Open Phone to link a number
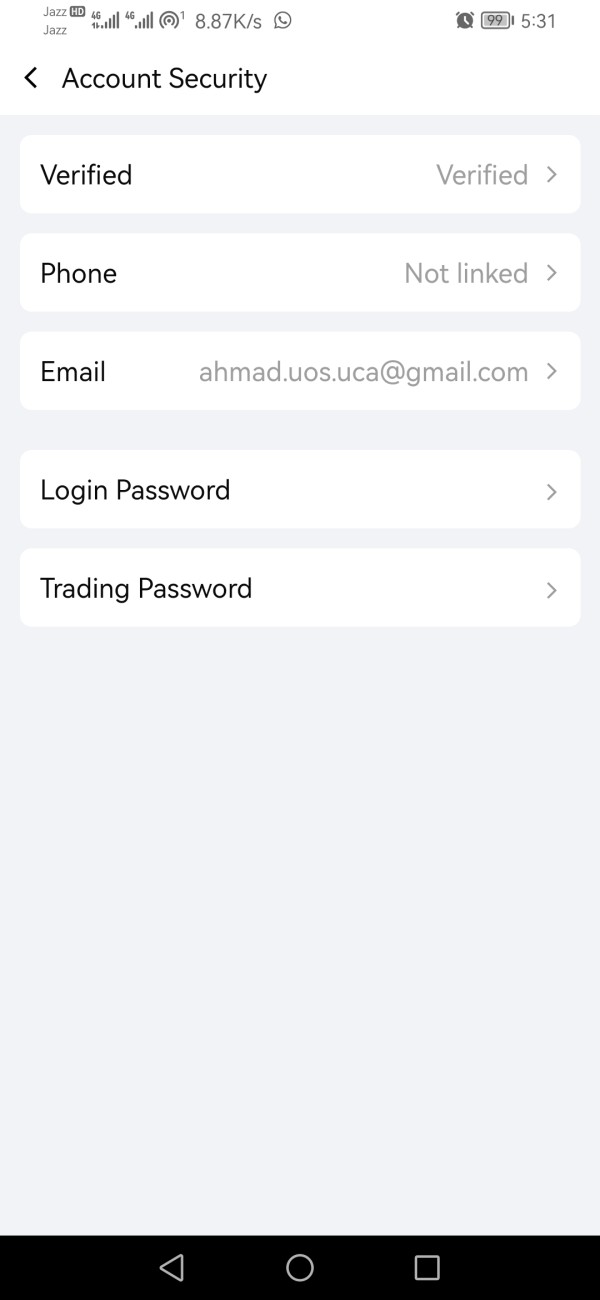This screenshot has height=1300, width=600. [300, 273]
